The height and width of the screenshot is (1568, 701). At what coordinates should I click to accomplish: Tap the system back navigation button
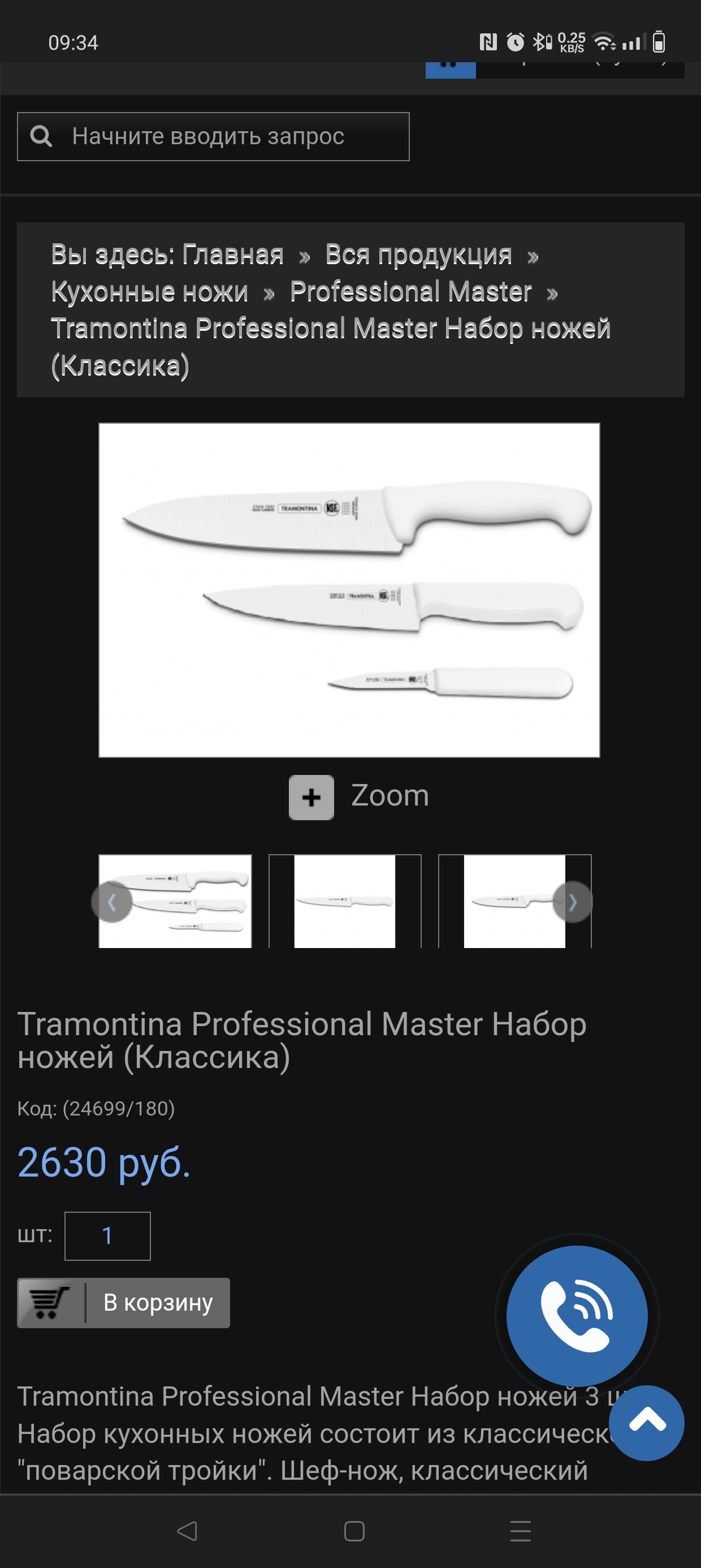pyautogui.click(x=187, y=1531)
